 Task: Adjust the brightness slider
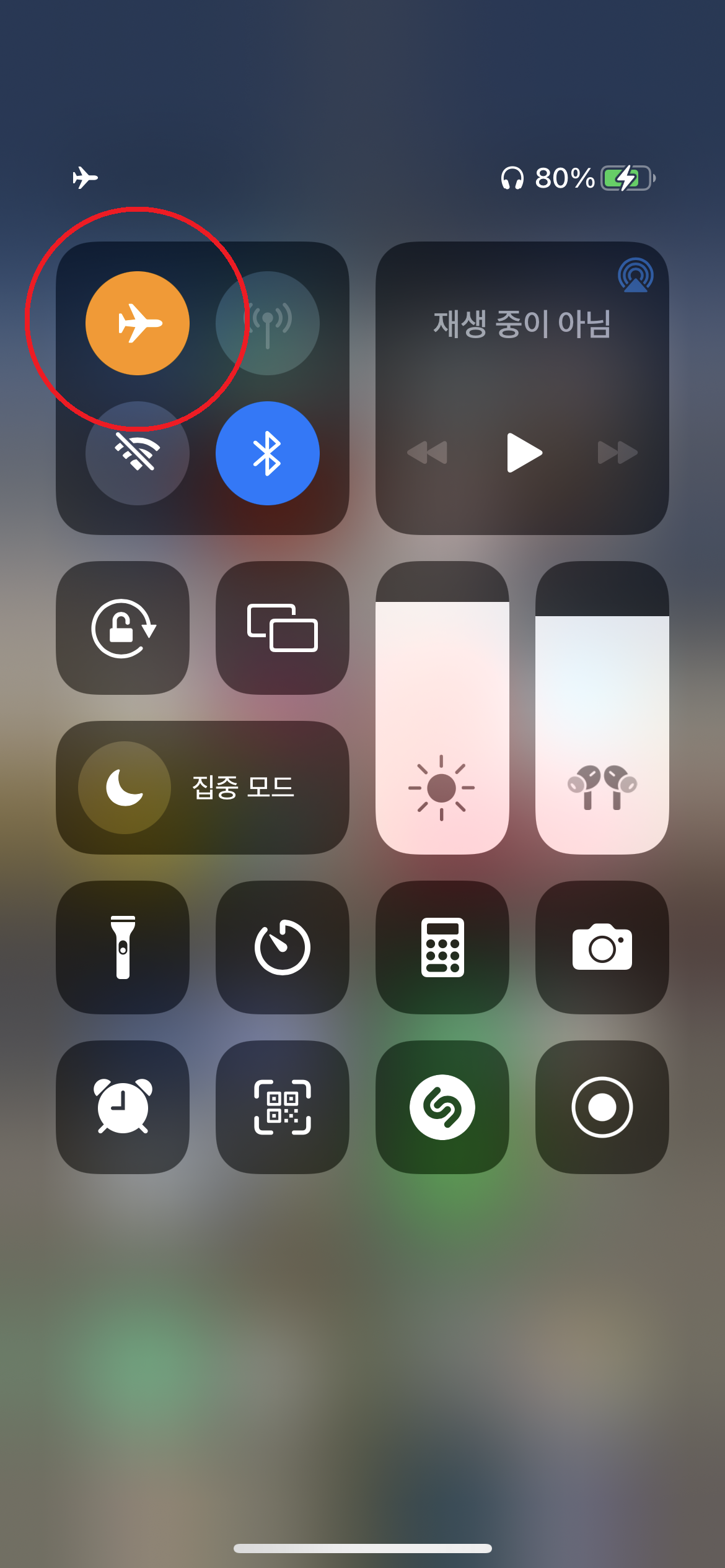point(442,712)
